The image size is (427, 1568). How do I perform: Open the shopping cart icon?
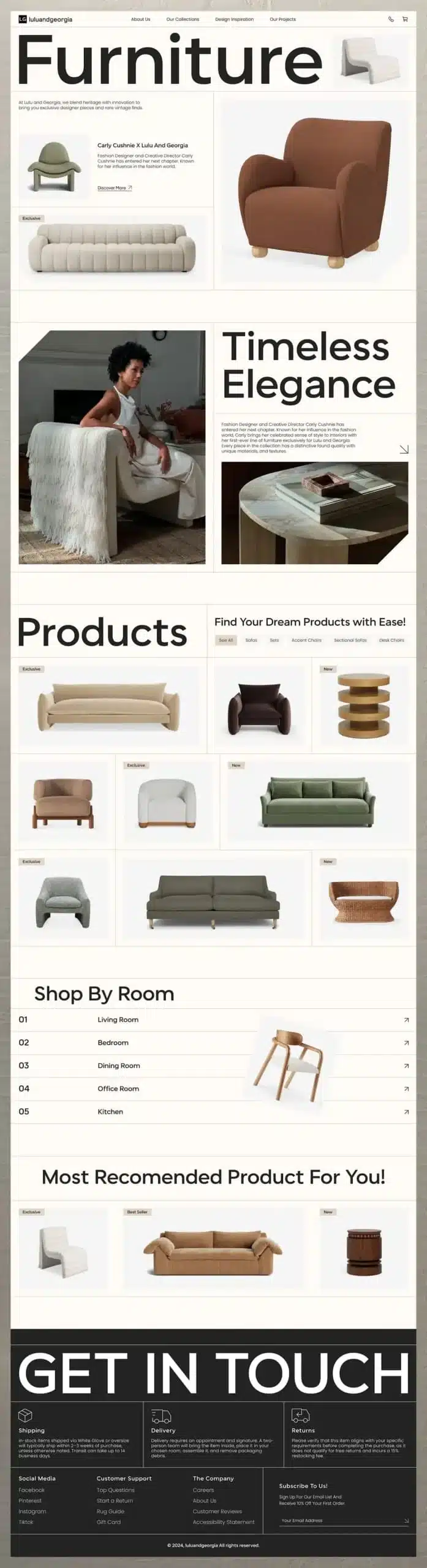click(405, 20)
